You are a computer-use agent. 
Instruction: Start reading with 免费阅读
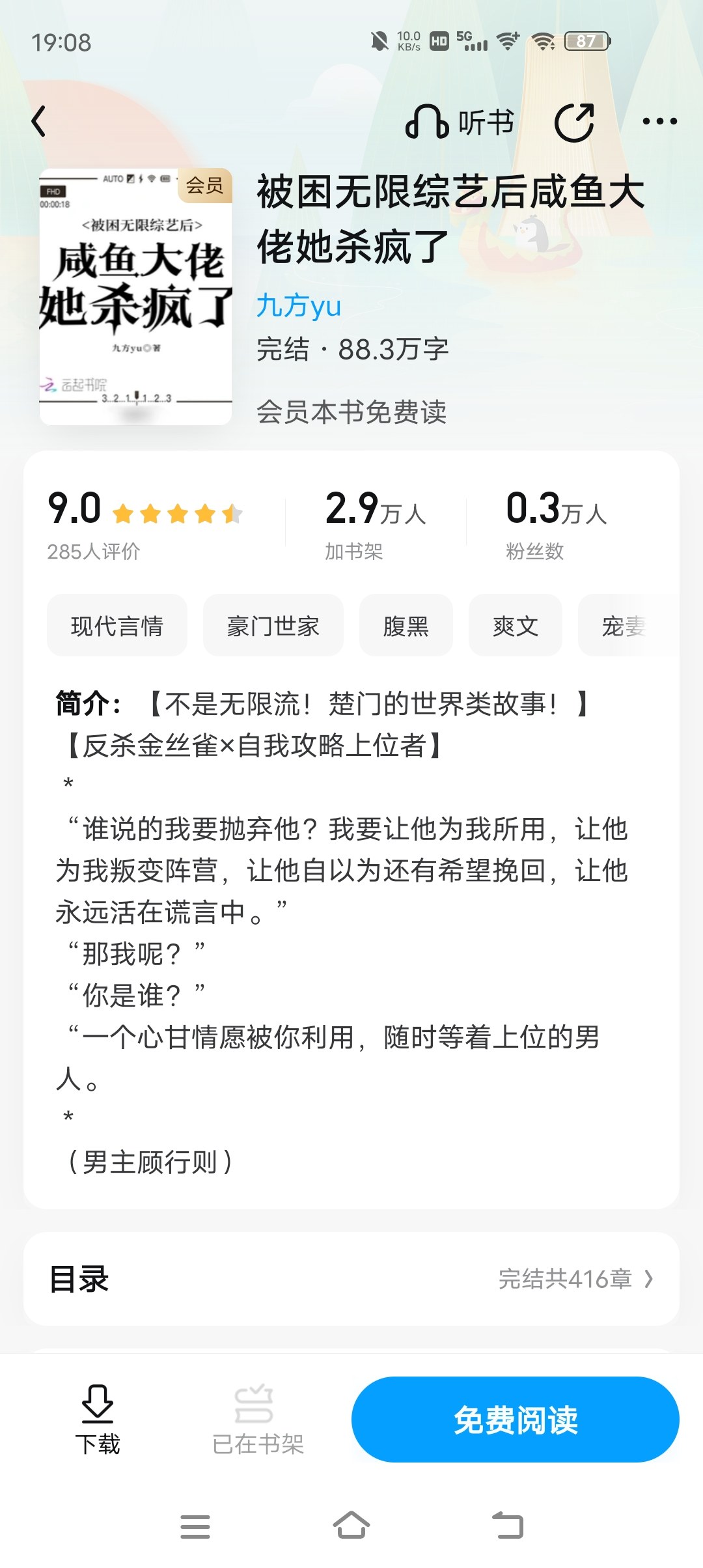point(516,1420)
